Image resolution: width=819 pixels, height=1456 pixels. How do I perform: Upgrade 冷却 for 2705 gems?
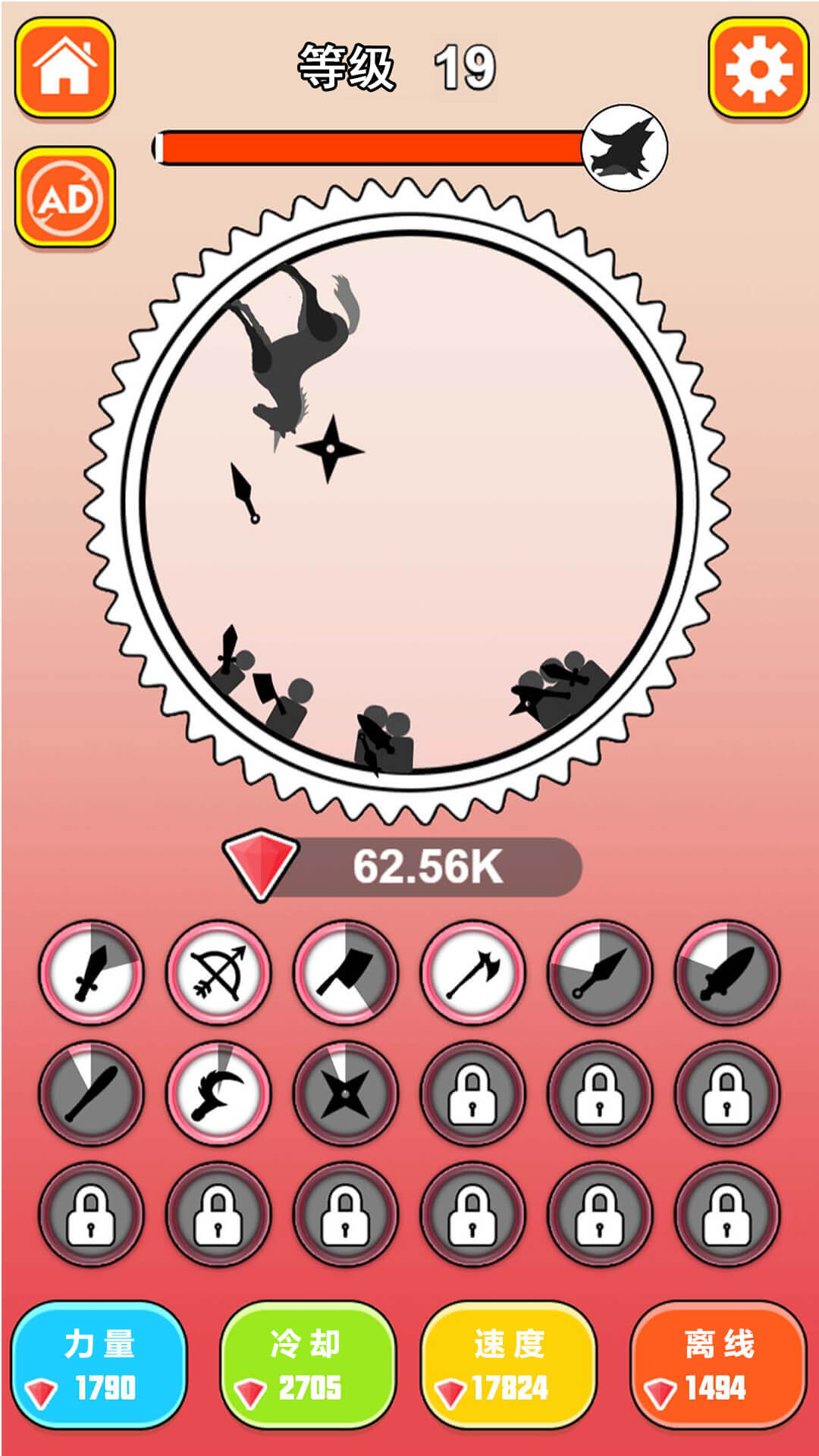point(307,1366)
